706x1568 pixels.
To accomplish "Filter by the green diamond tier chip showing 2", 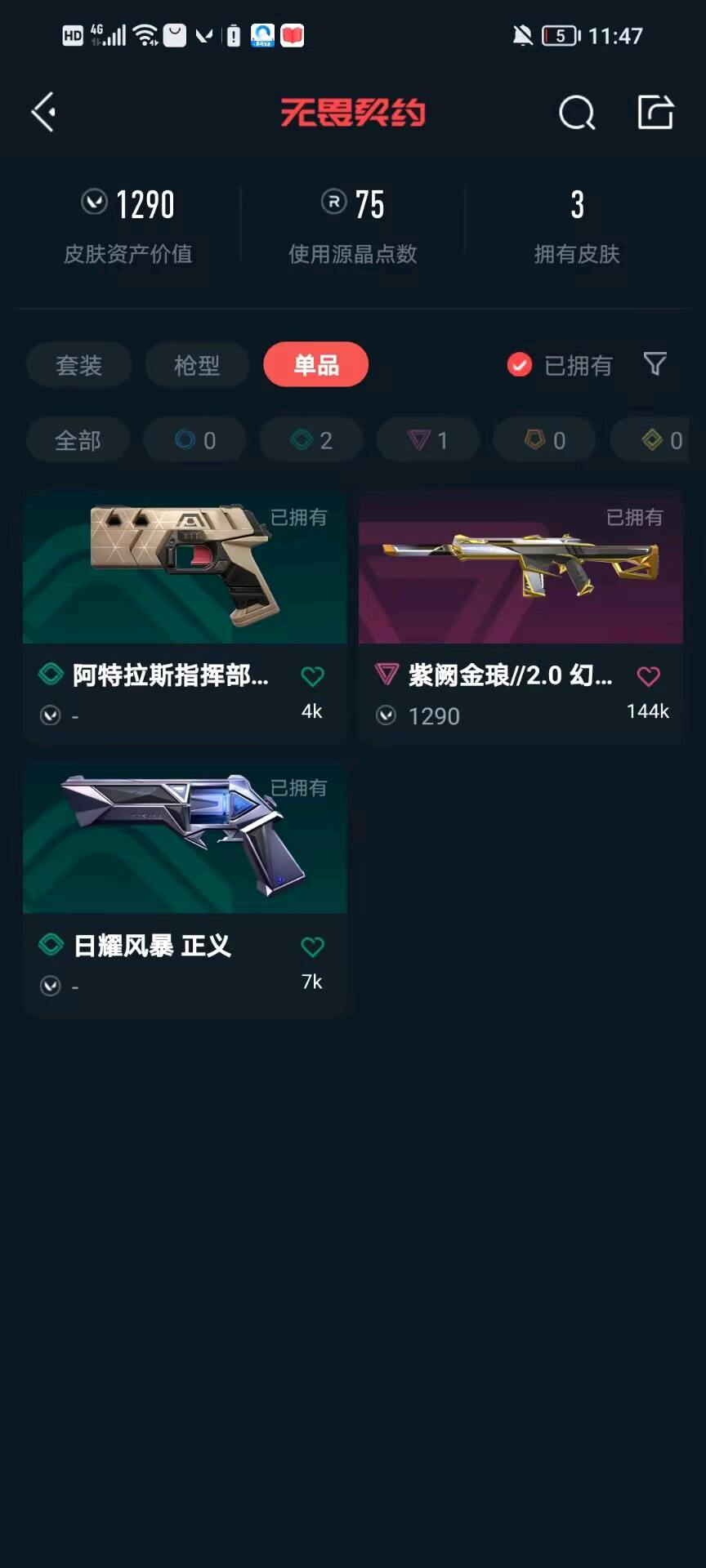I will 311,441.
